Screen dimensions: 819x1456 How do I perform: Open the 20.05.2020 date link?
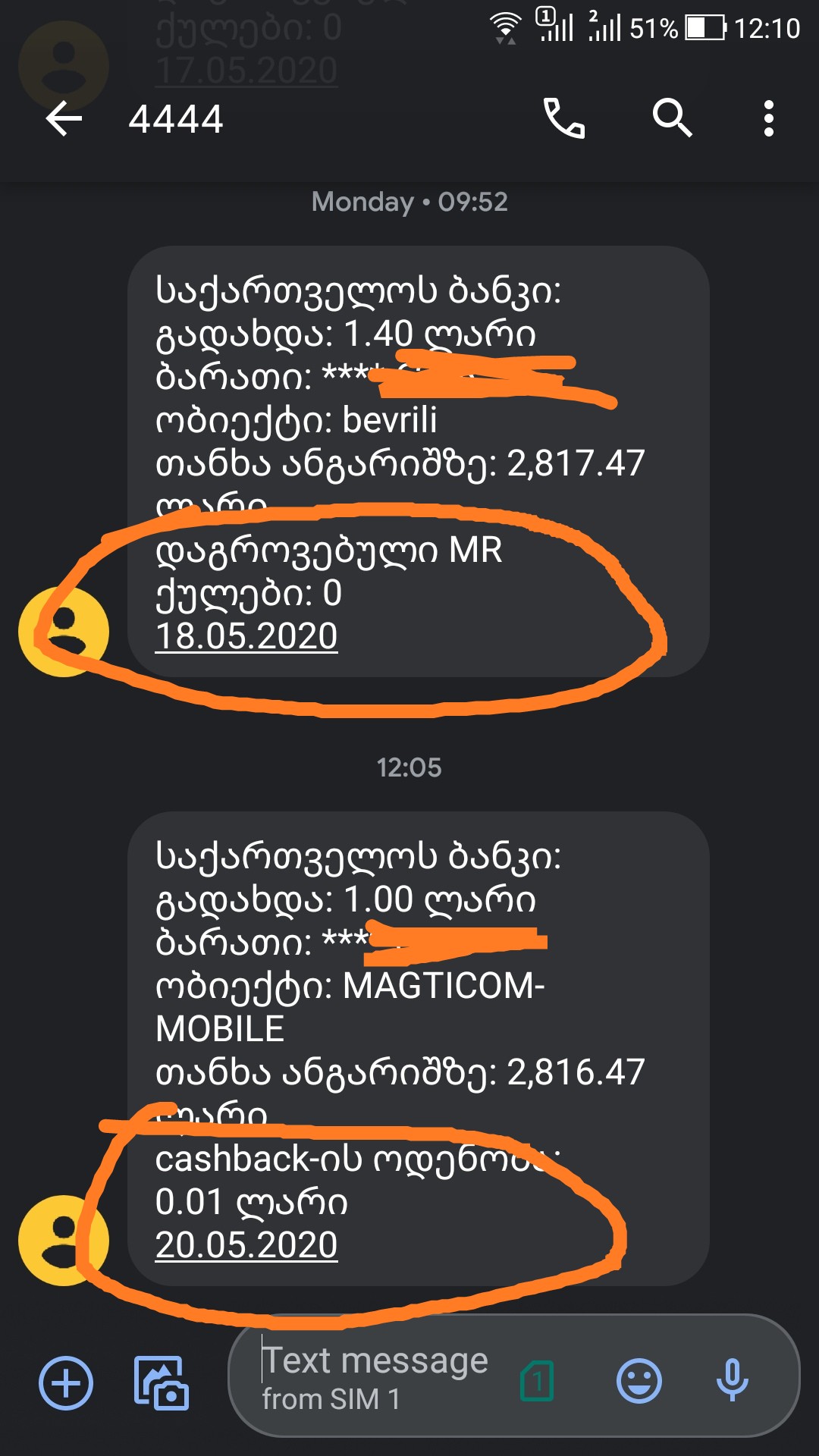(x=246, y=1245)
